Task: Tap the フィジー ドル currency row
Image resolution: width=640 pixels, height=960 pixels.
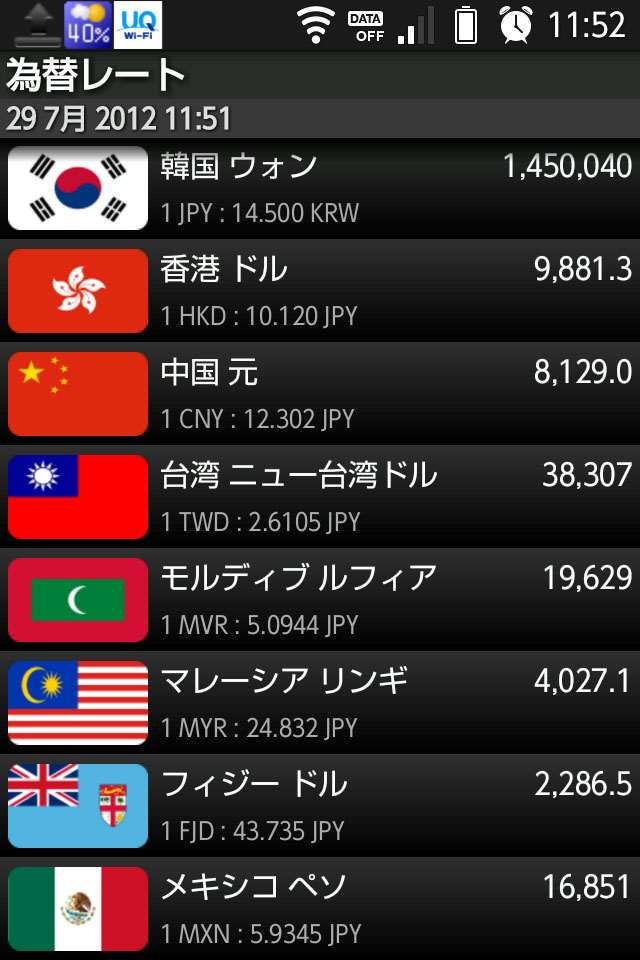Action: tap(320, 806)
